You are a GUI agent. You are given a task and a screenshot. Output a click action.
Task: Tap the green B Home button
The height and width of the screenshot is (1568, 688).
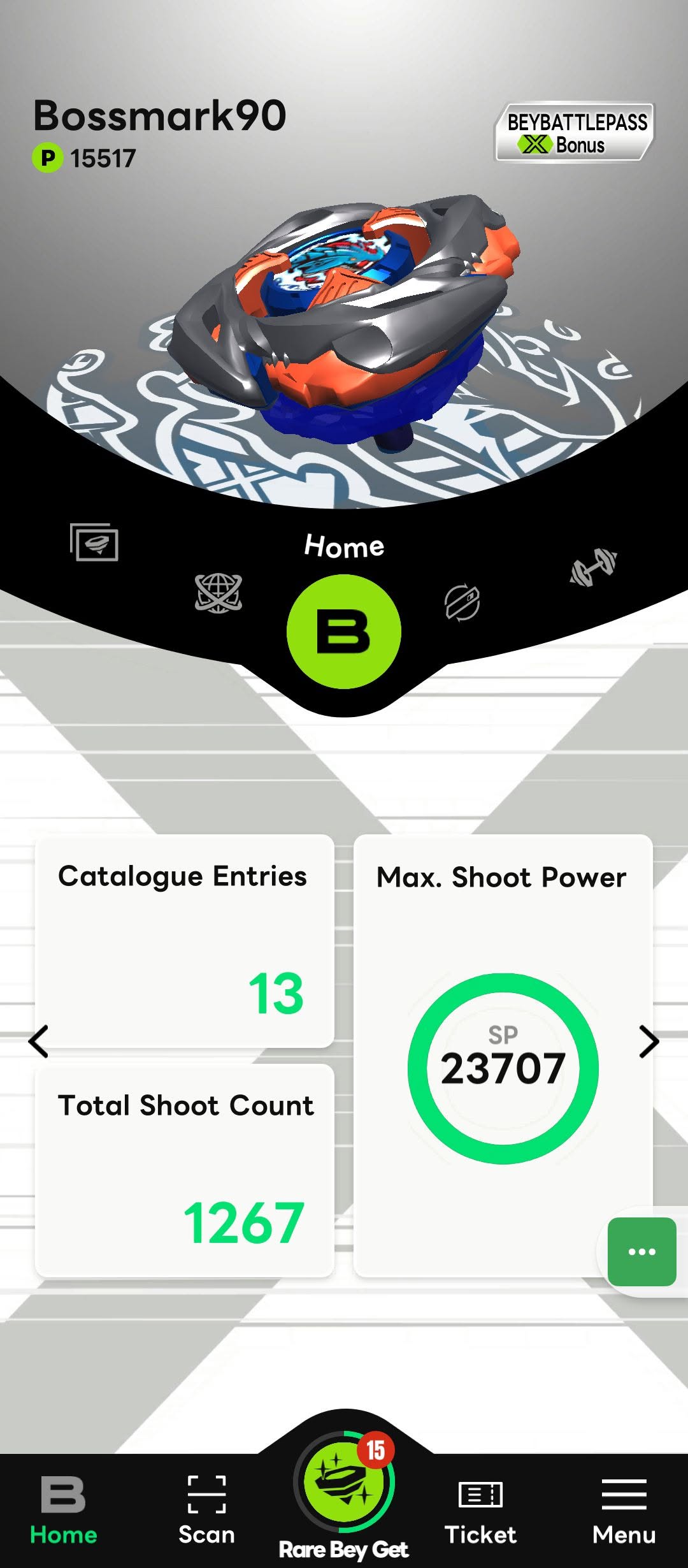point(344,631)
